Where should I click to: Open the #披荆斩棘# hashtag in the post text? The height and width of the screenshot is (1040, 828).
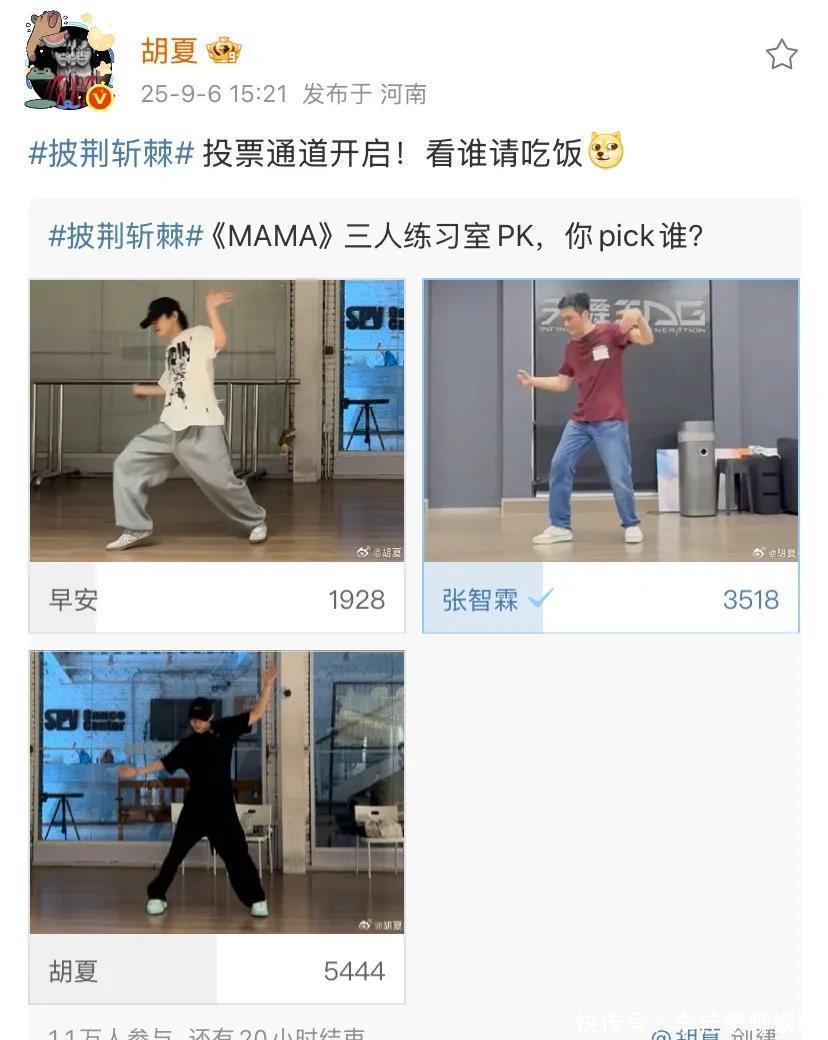111,154
